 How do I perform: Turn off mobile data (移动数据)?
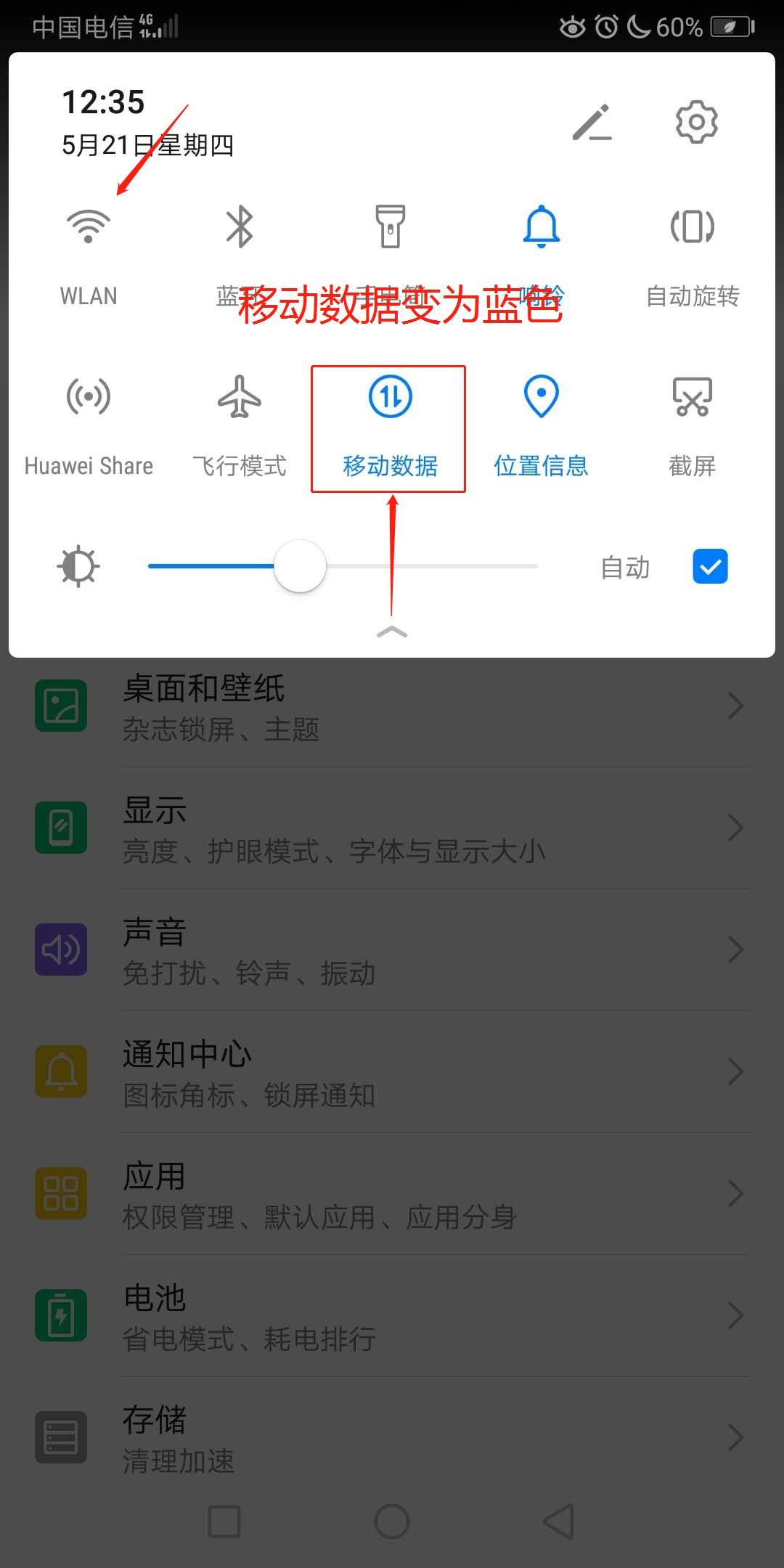pyautogui.click(x=390, y=397)
